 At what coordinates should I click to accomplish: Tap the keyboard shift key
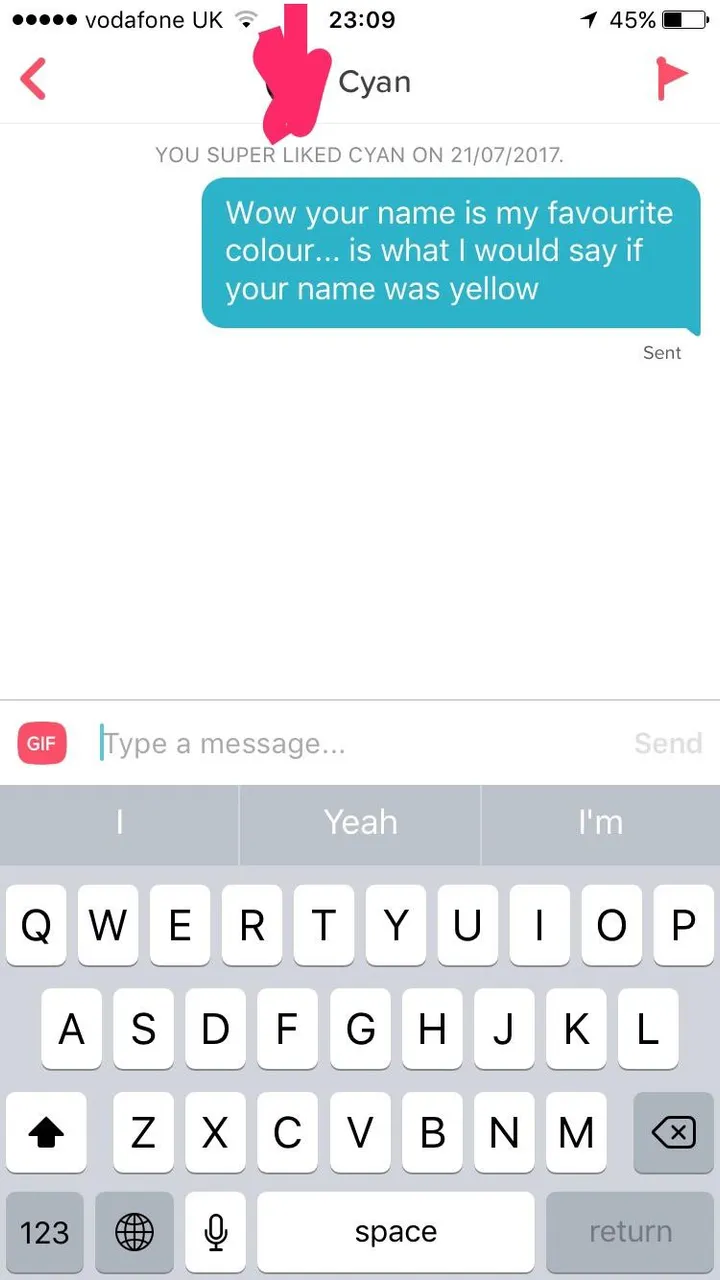[x=46, y=1133]
